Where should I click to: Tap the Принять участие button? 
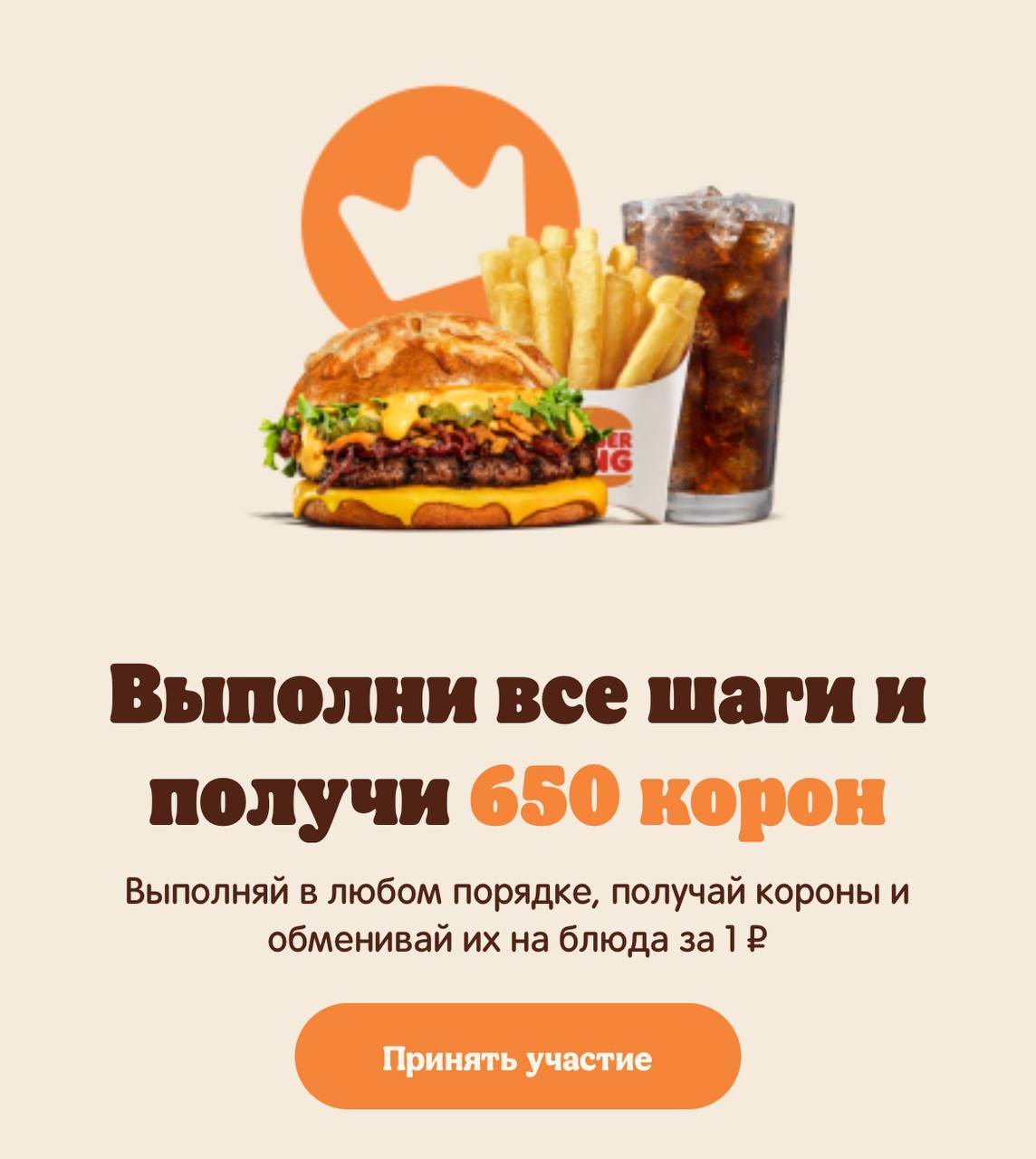coord(517,1057)
